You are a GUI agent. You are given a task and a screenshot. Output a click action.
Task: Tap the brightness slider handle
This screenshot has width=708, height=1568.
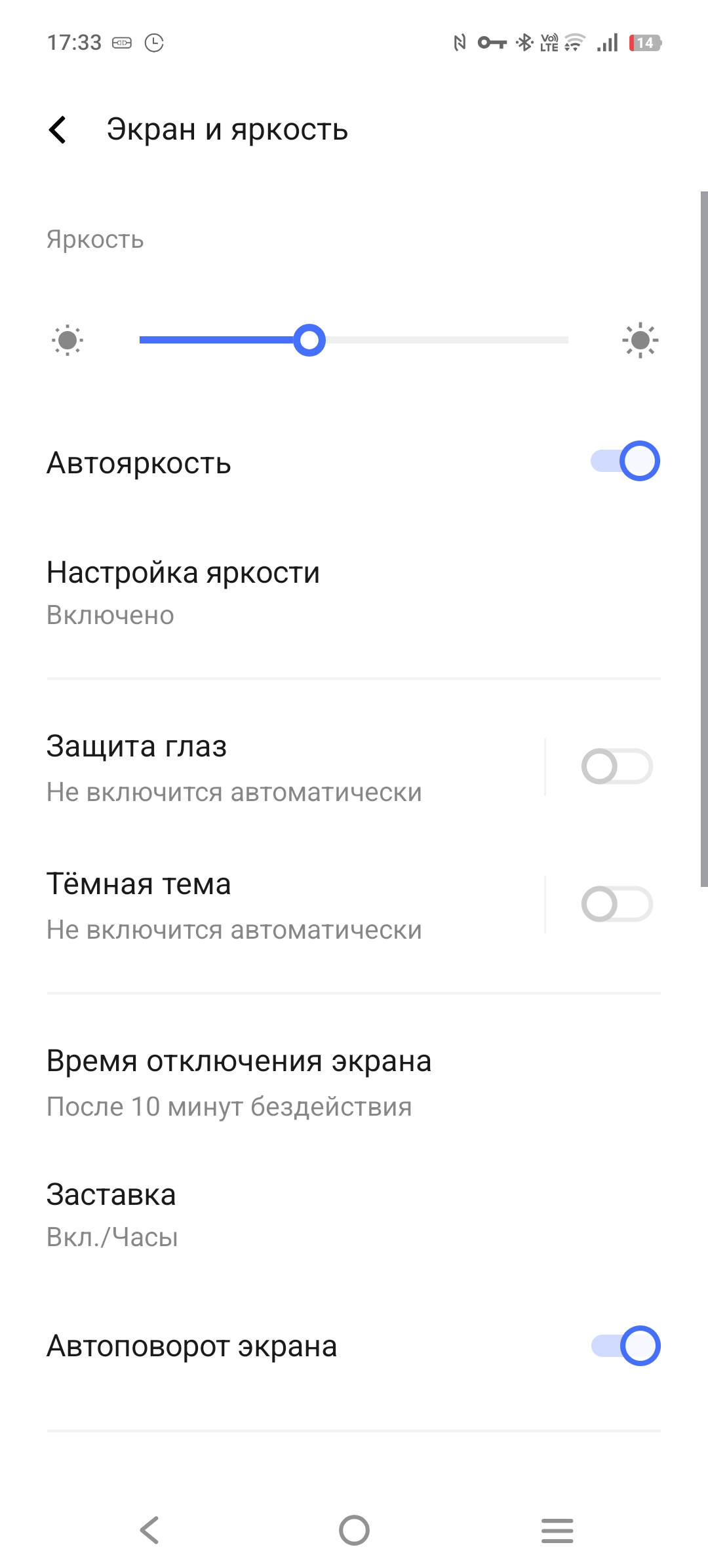[309, 340]
